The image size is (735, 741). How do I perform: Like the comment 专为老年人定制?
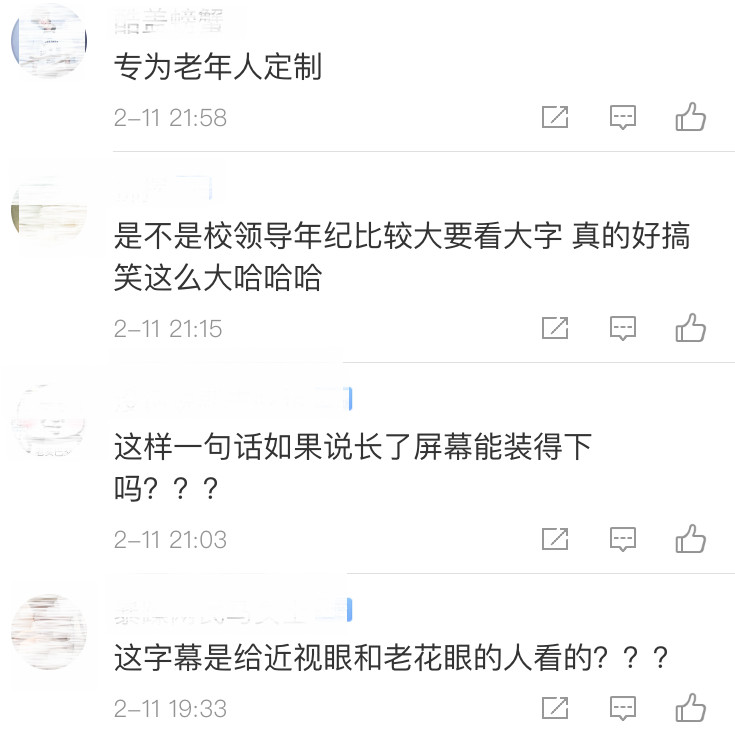[690, 118]
